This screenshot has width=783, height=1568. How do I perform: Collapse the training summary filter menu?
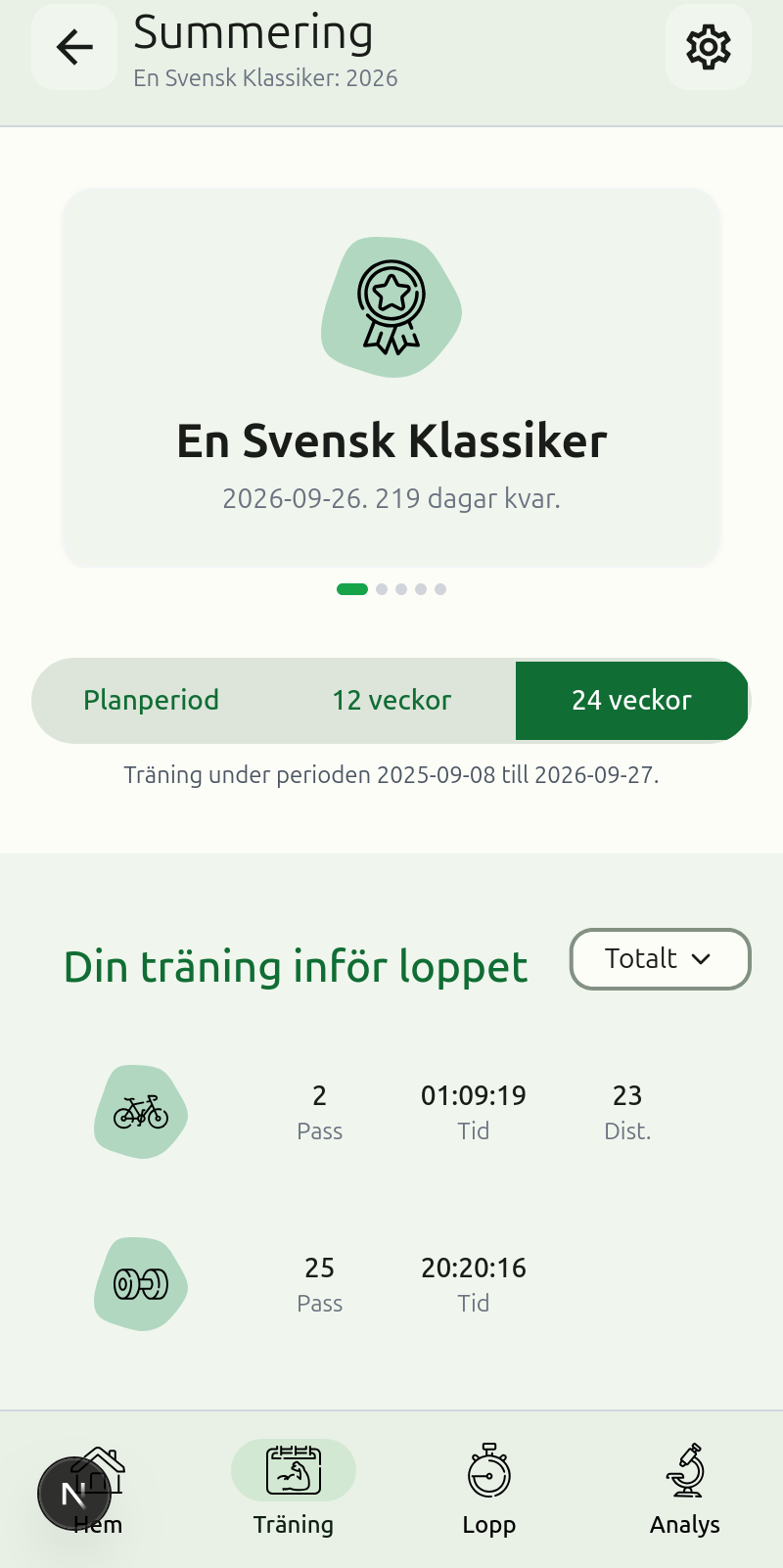pos(660,959)
